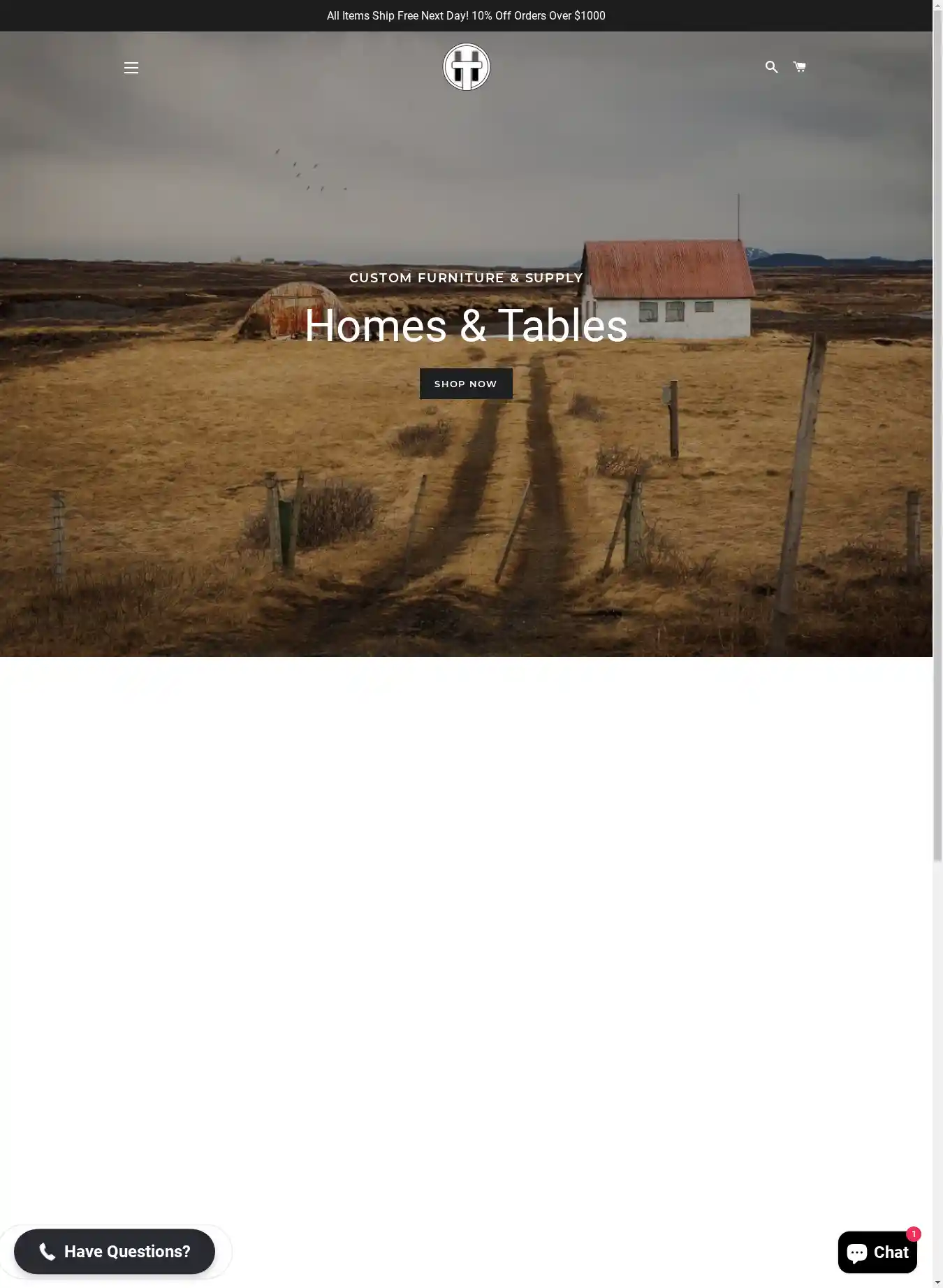View the shopping cart
Viewport: 943px width, 1288px height.
point(800,67)
